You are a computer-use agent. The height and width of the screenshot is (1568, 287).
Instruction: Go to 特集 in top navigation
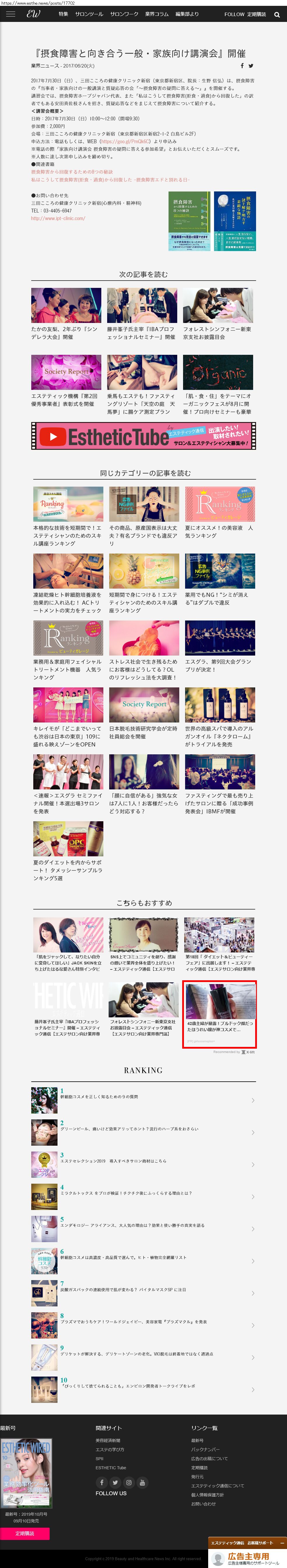[63, 14]
